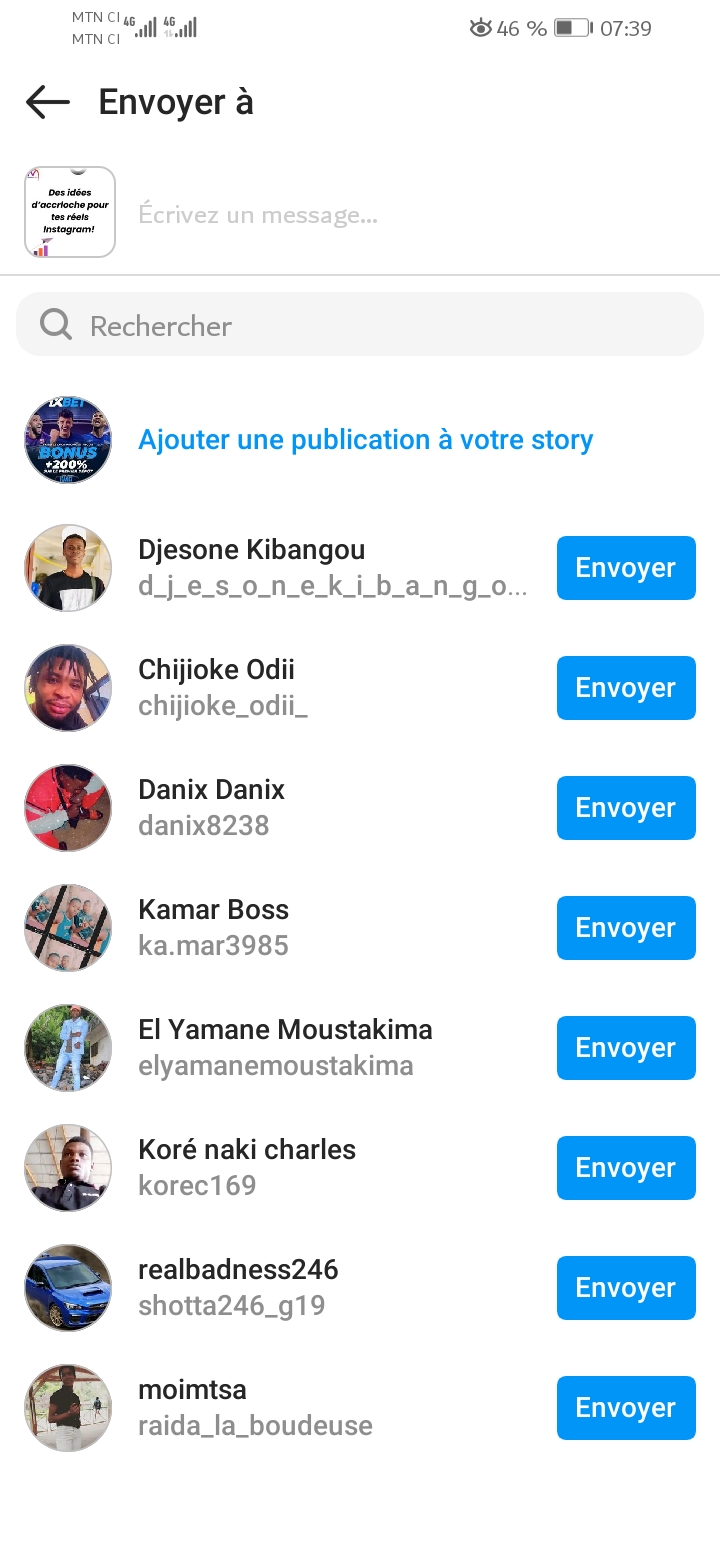Send the post to realbadness246
This screenshot has height=1560, width=720.
(625, 1288)
